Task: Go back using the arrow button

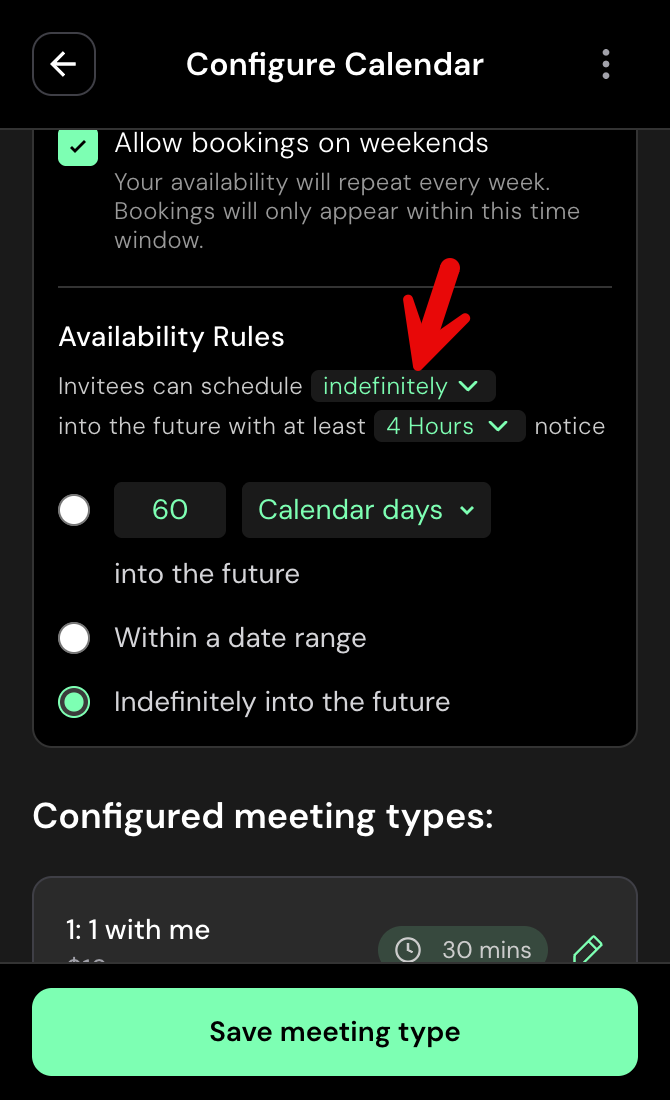Action: click(64, 65)
